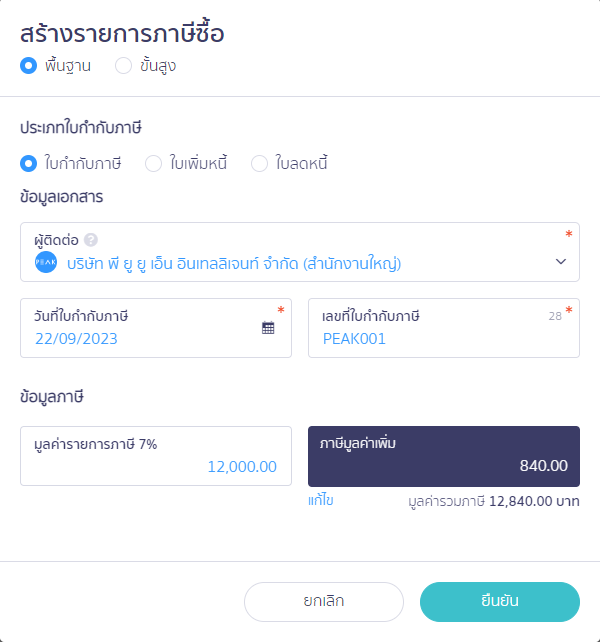Viewport: 600px width, 642px height.
Task: Select the ใบลดหนี้ radio option
Action: (260, 163)
